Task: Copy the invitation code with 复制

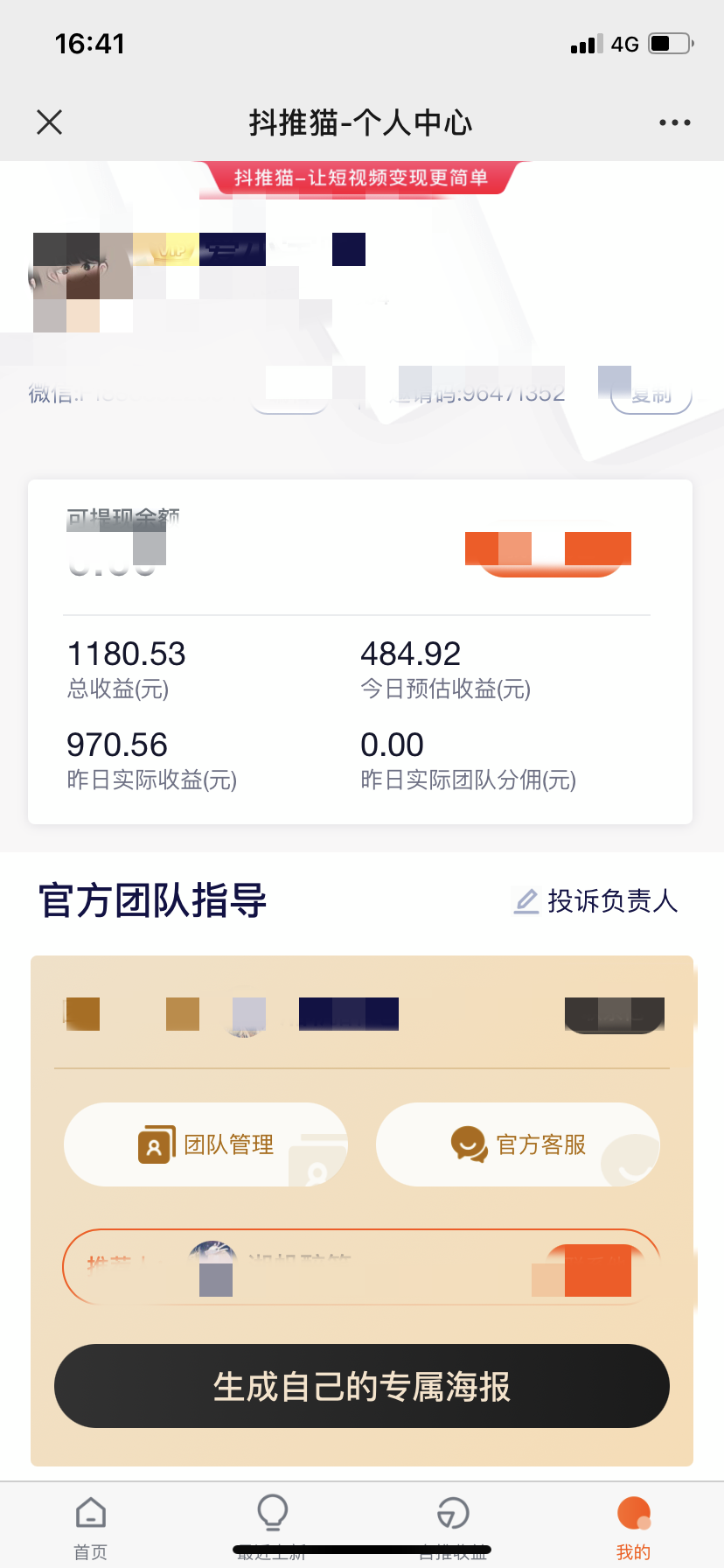Action: [x=651, y=395]
